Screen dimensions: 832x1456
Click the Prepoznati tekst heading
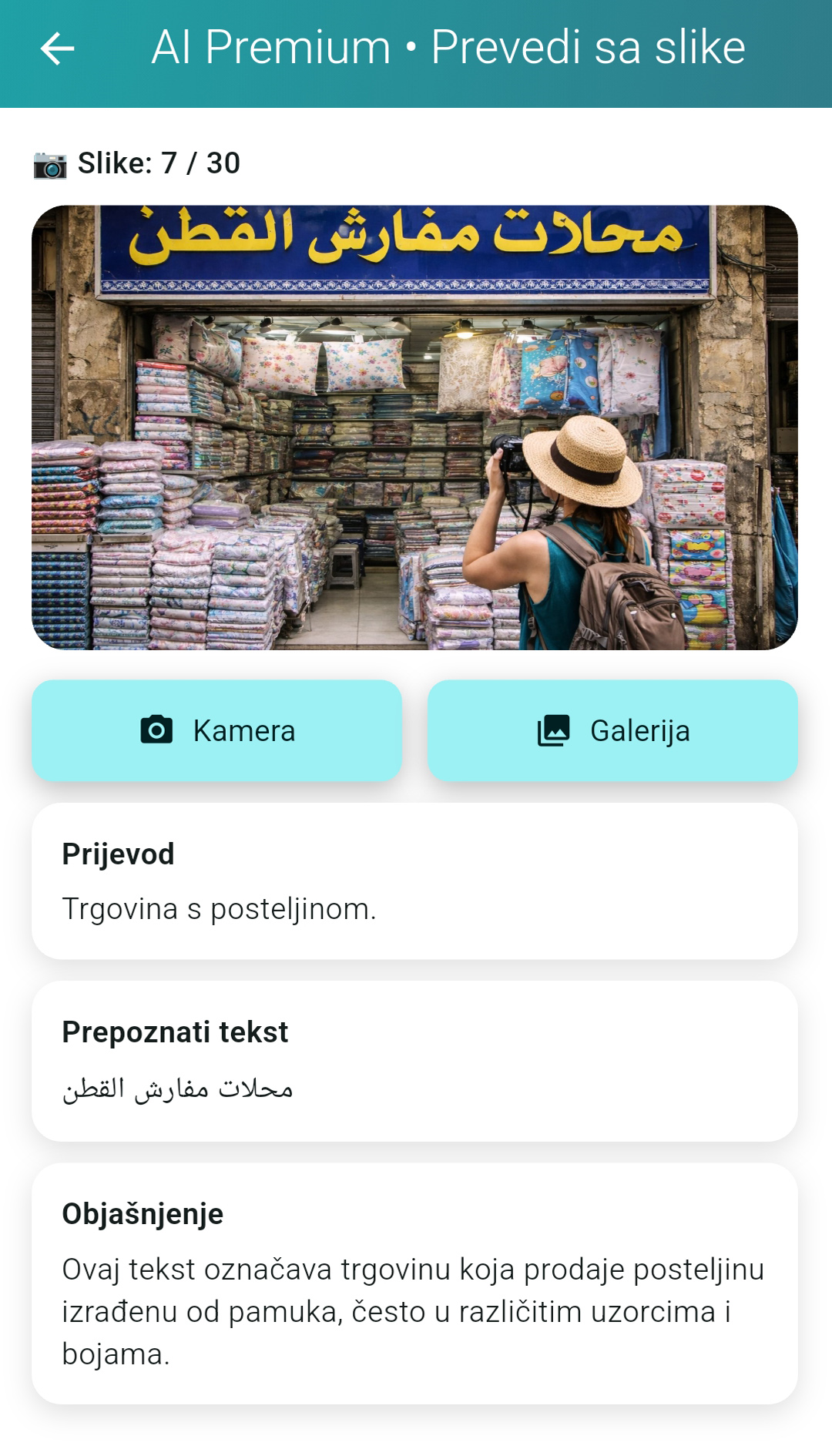point(175,1032)
